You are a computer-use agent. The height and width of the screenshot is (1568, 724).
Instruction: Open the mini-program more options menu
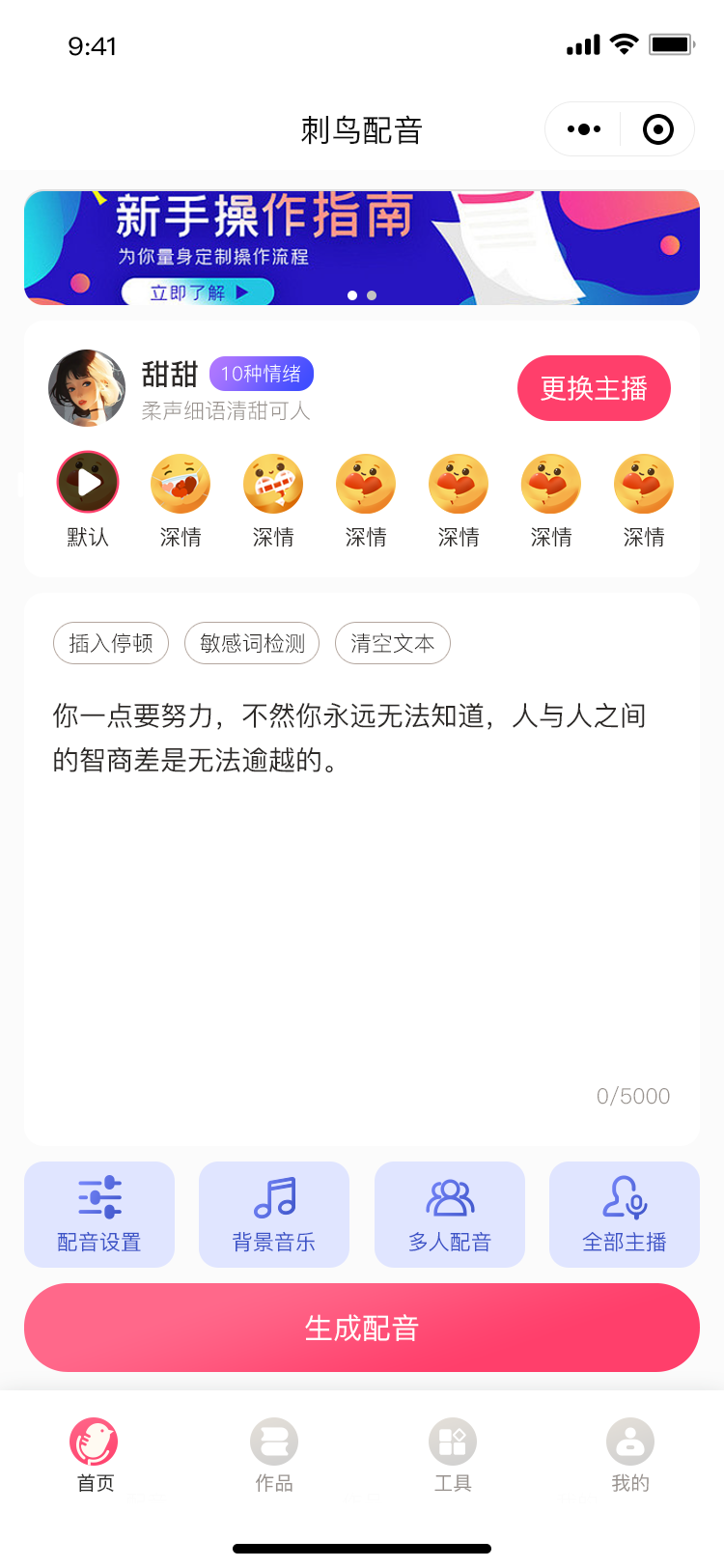pyautogui.click(x=582, y=128)
